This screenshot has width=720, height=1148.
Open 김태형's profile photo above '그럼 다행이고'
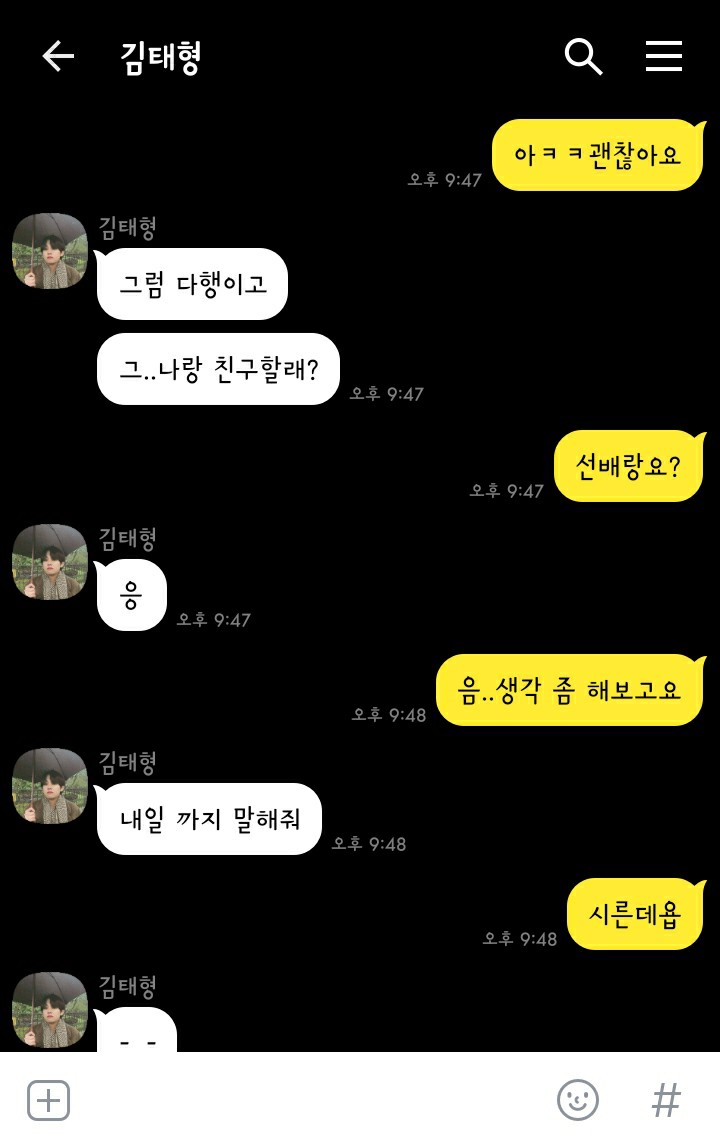tap(50, 251)
